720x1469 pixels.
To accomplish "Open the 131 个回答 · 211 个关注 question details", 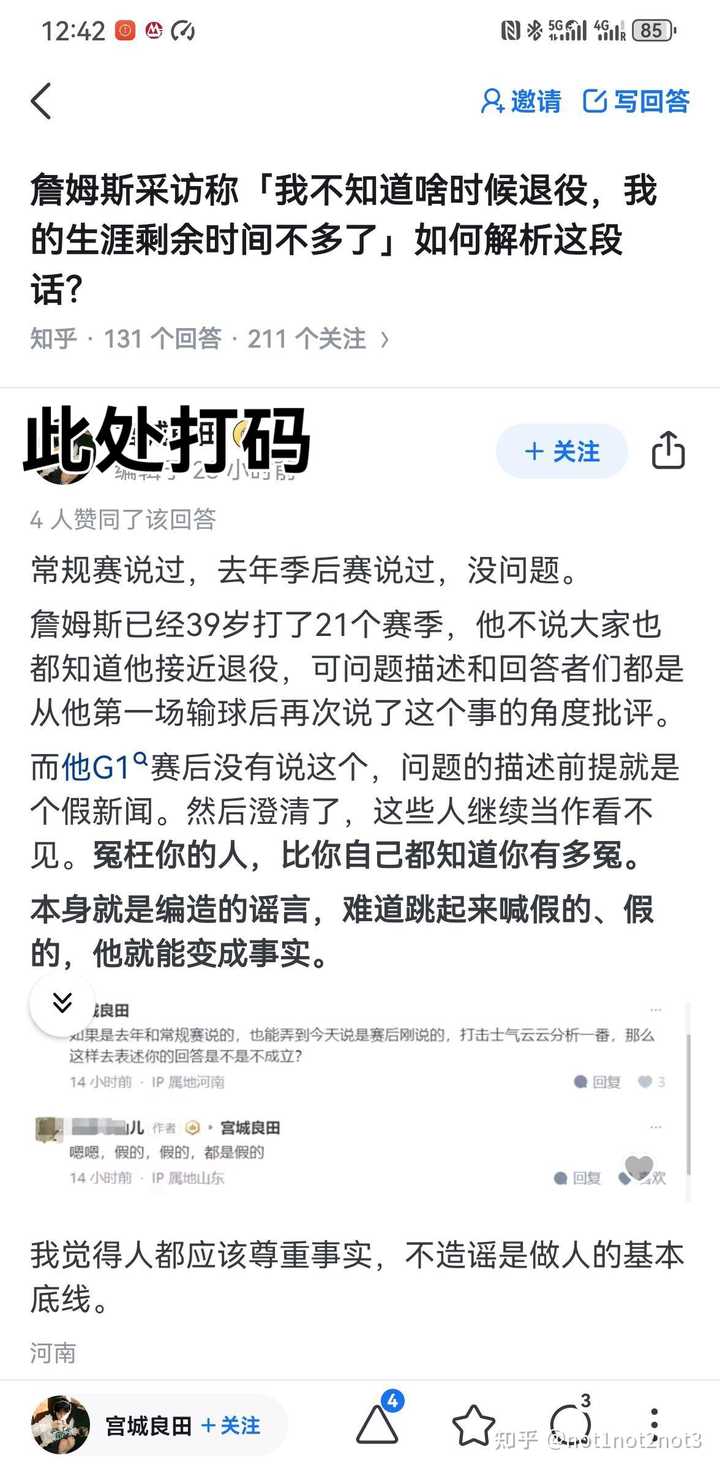I will point(210,339).
